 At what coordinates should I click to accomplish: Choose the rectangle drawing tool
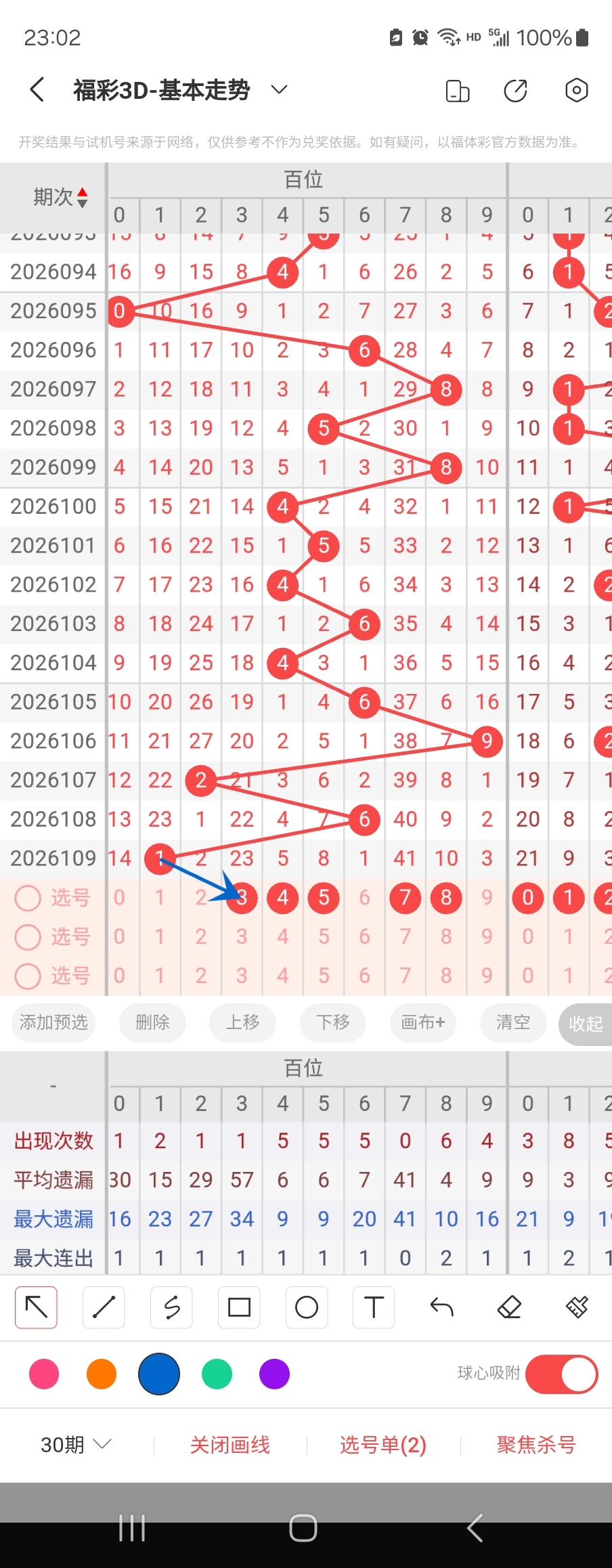(x=239, y=1307)
